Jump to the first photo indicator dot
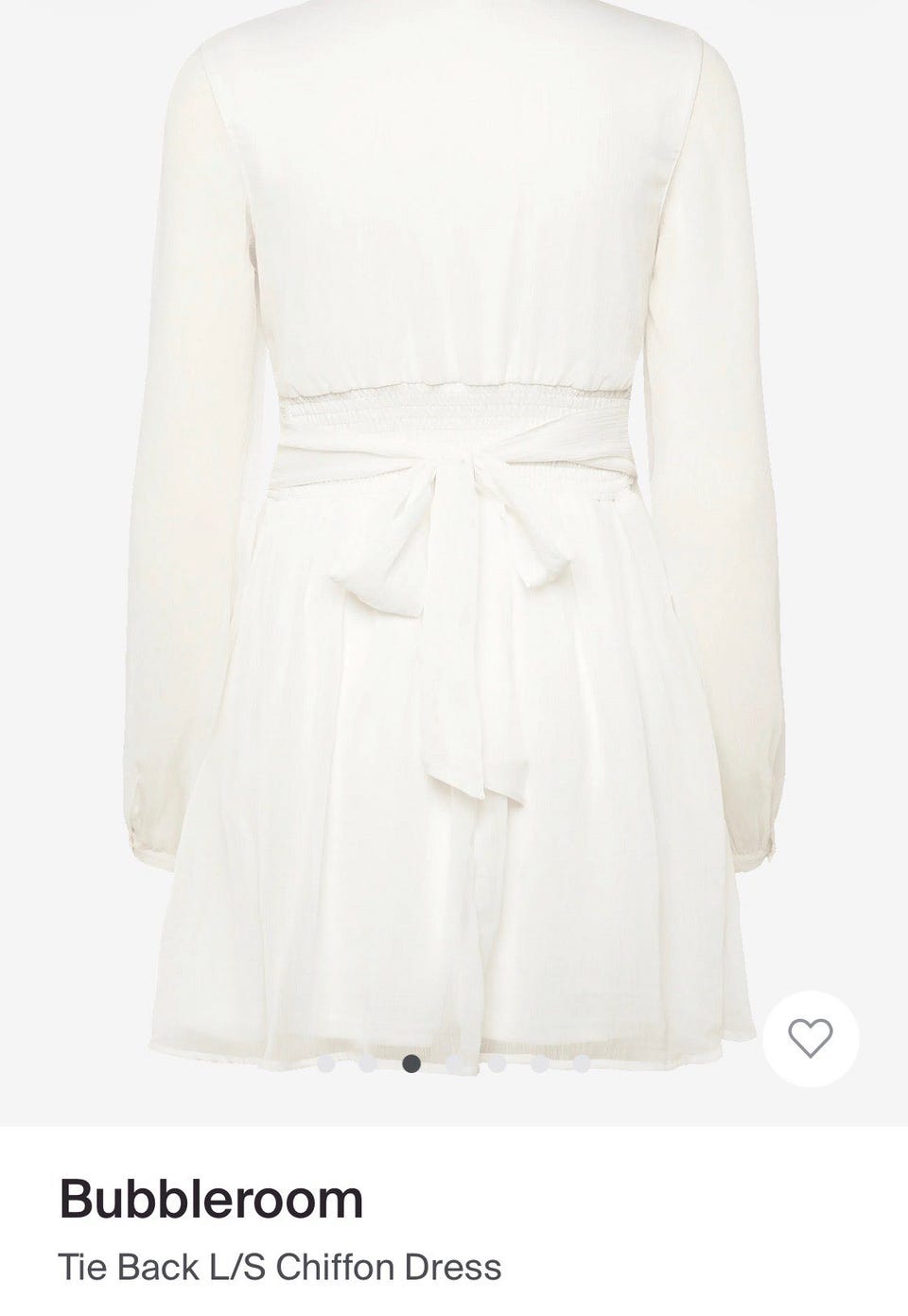The width and height of the screenshot is (908, 1316). pyautogui.click(x=326, y=1063)
